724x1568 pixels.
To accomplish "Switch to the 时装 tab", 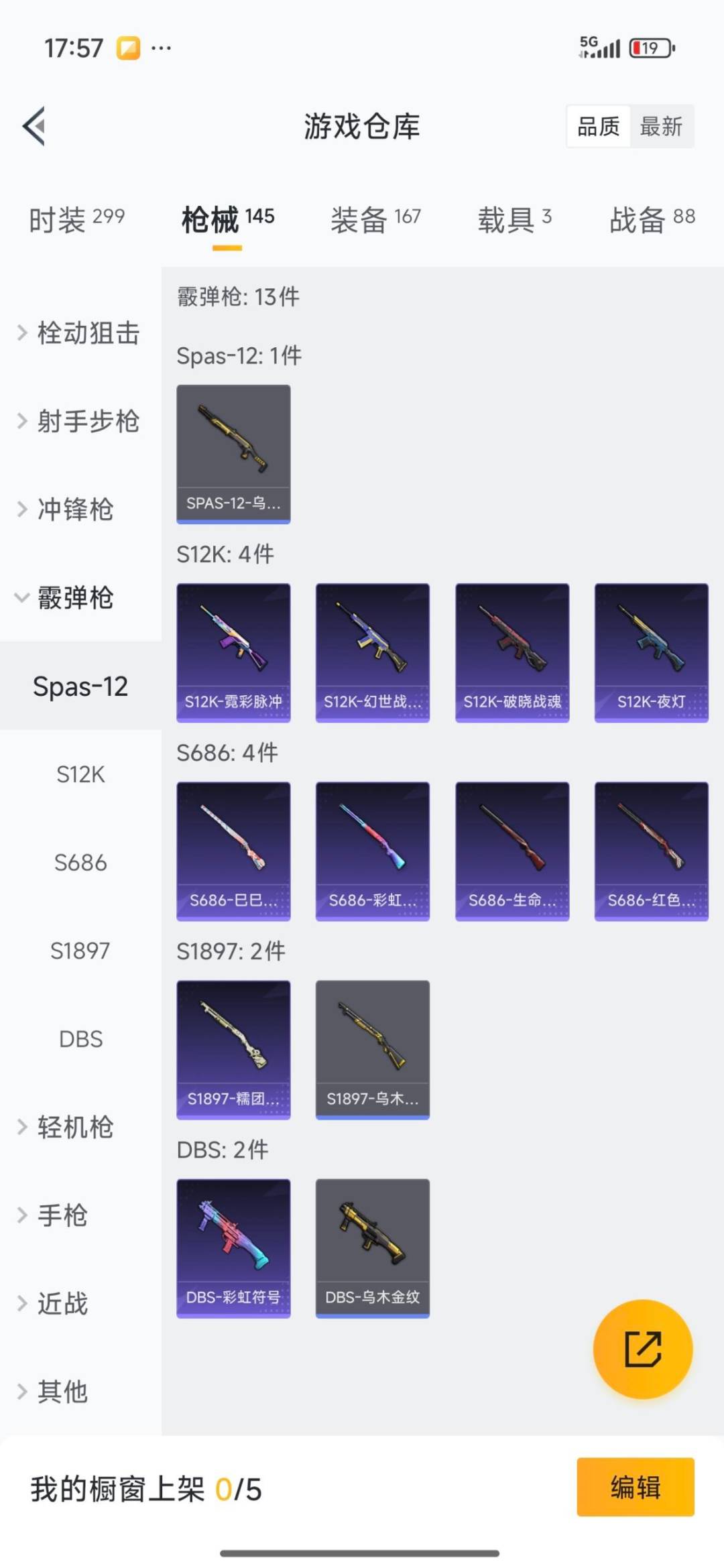I will pos(74,218).
